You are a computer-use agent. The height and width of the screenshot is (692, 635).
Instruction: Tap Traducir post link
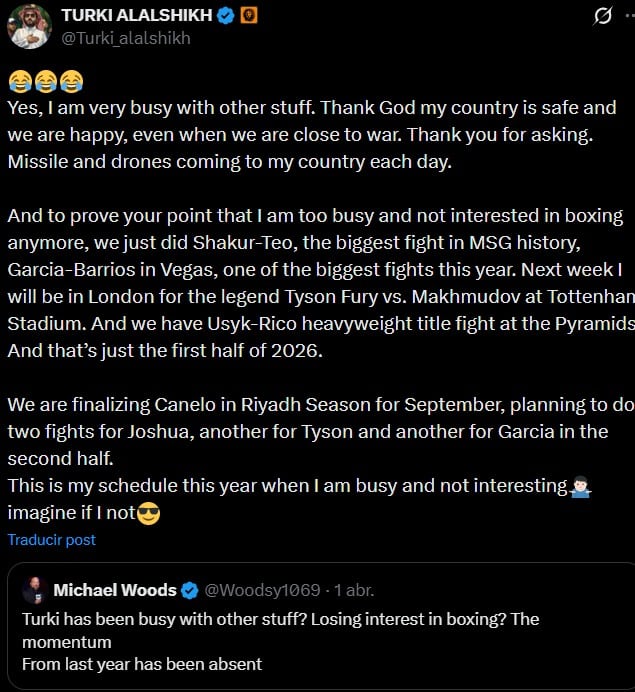(52, 539)
